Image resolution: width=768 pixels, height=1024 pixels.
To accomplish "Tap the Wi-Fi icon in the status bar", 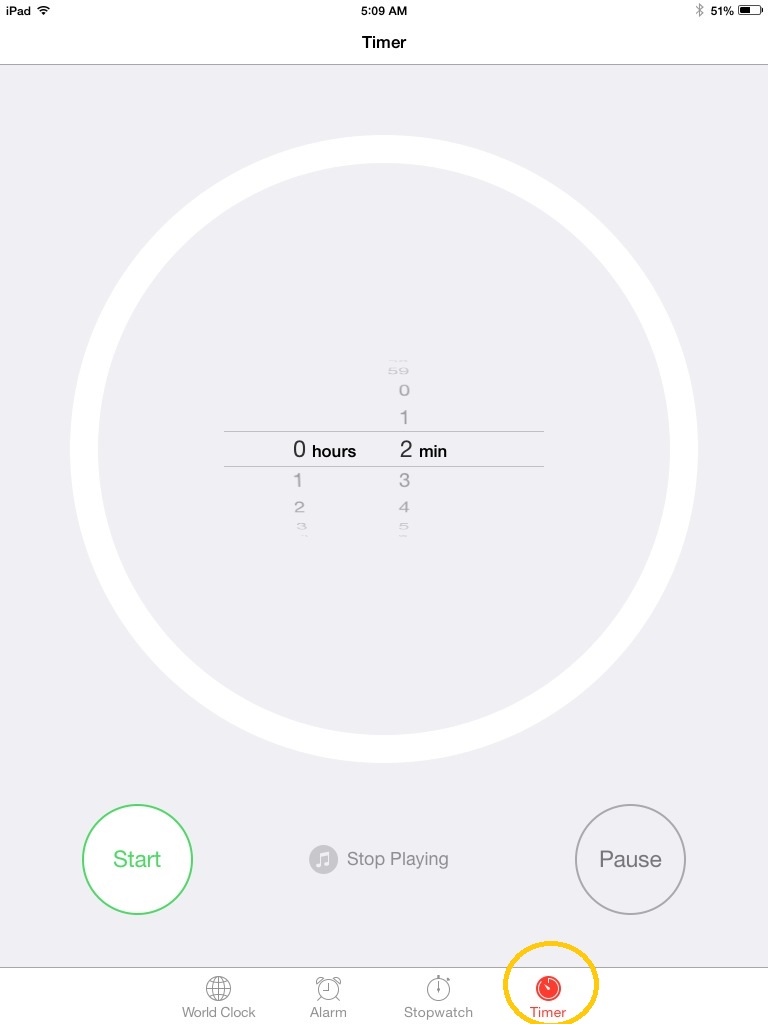I will (x=43, y=10).
